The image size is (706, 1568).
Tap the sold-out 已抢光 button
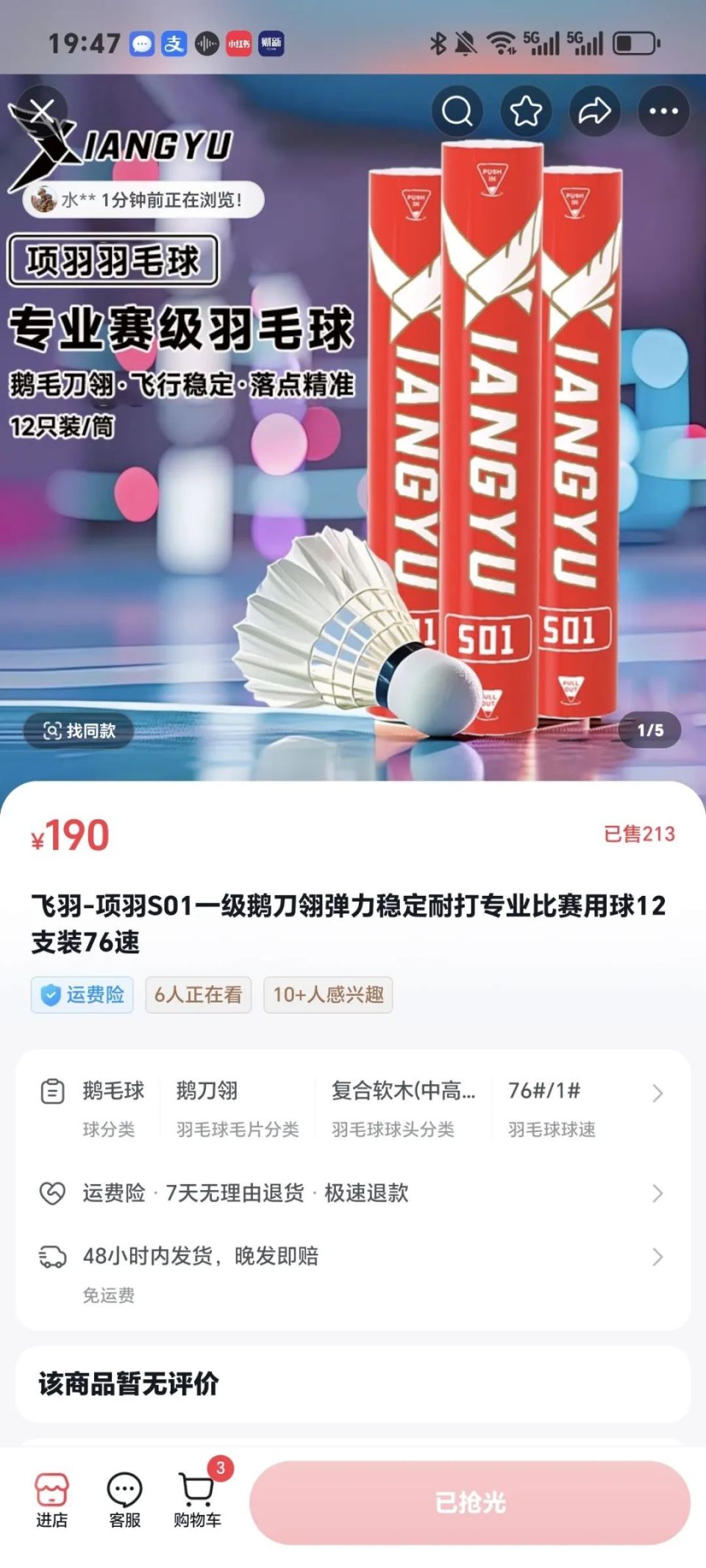[469, 1503]
